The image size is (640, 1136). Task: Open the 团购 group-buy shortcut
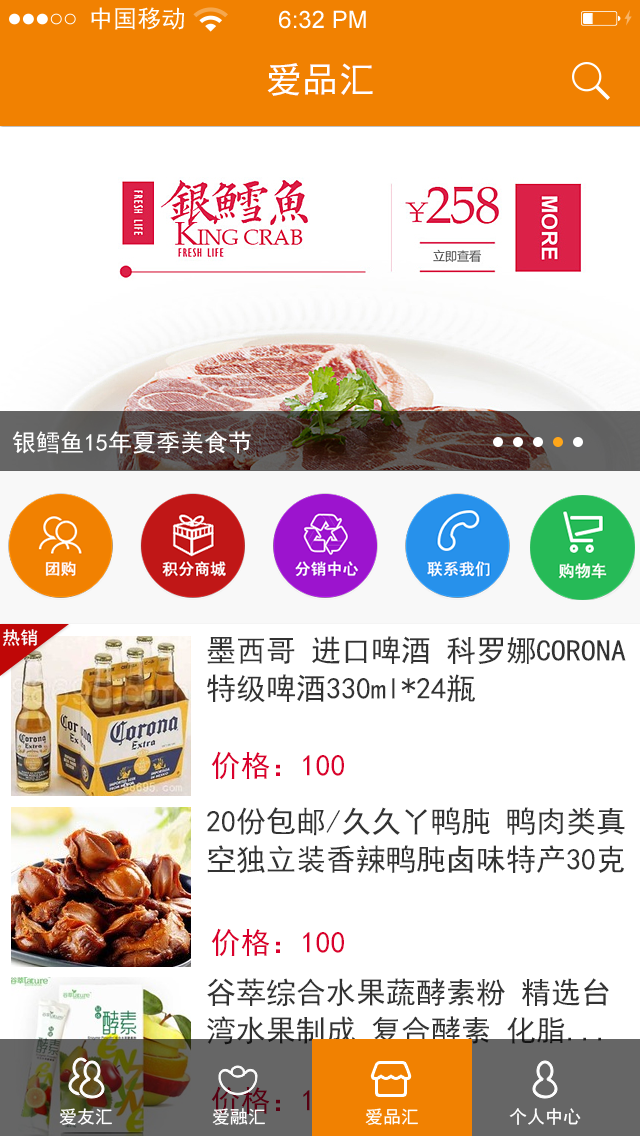click(x=61, y=546)
